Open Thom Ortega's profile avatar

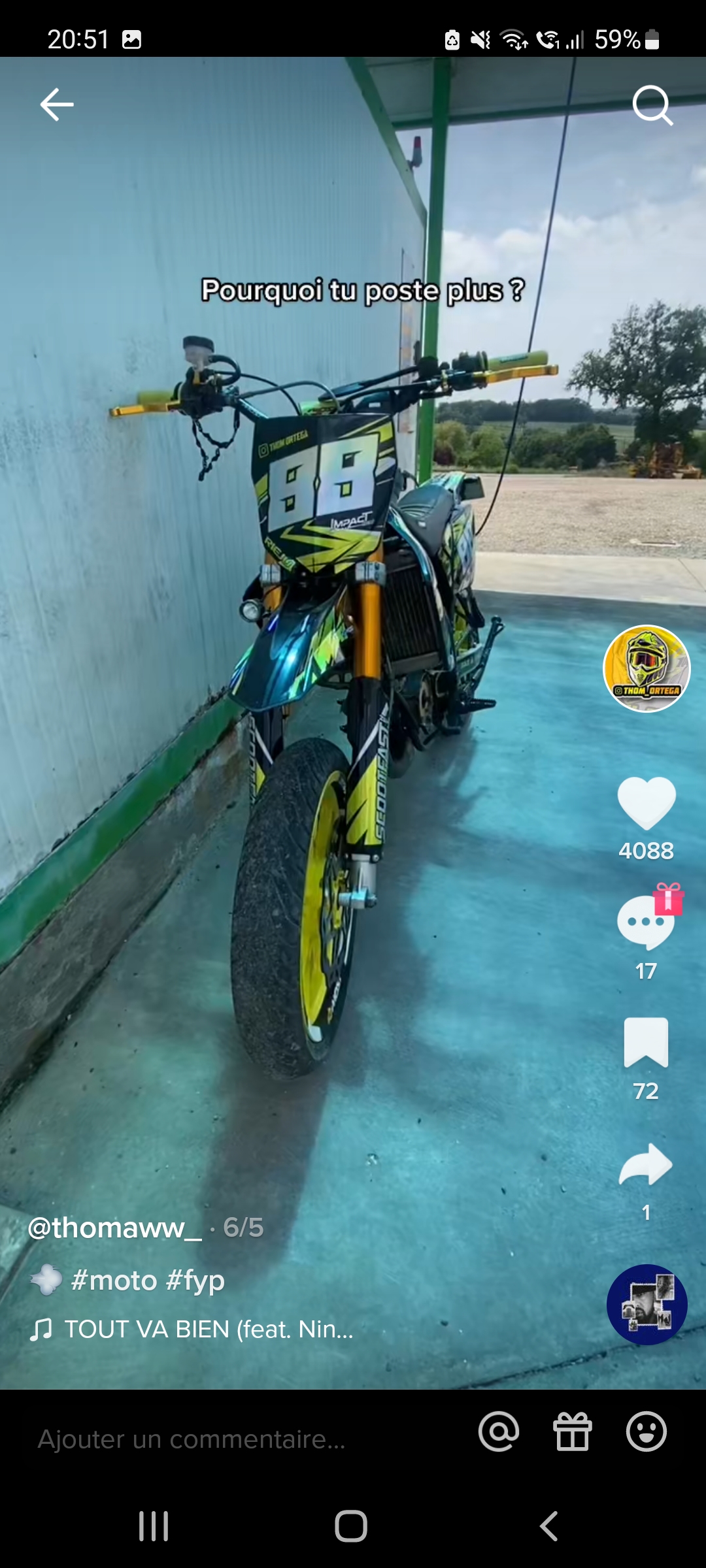click(646, 668)
